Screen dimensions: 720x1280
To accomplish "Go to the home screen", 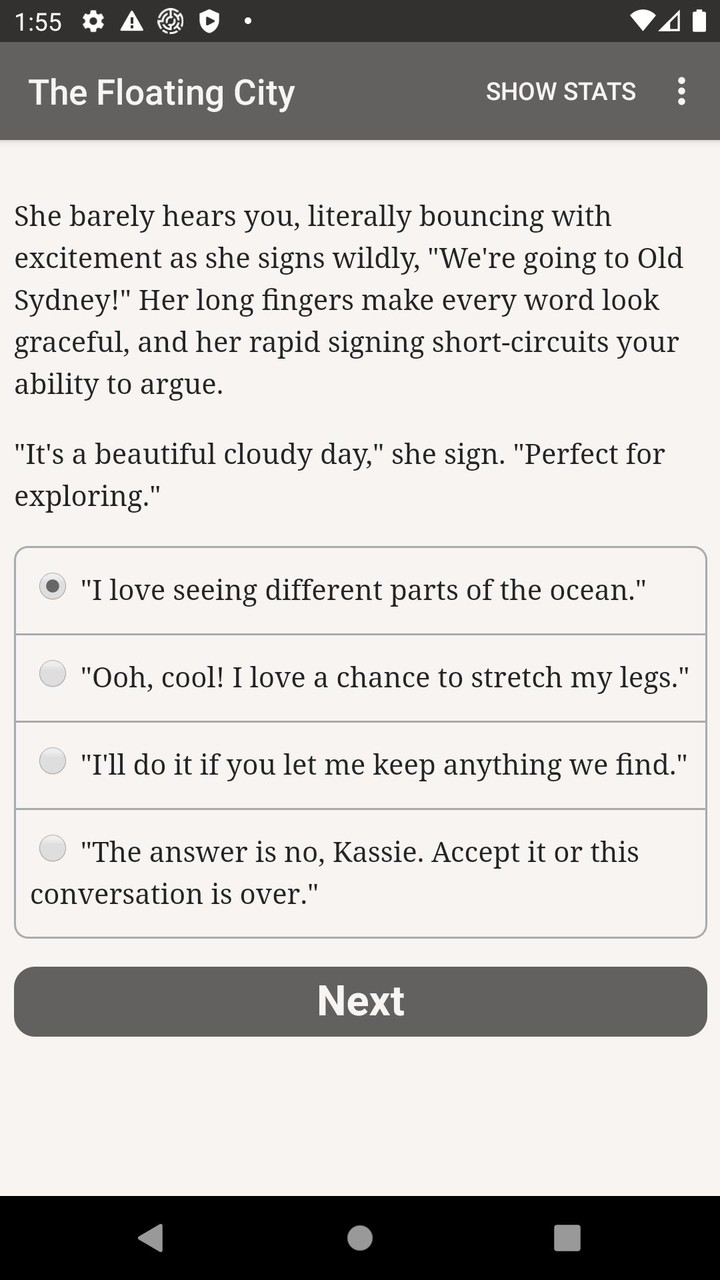I will (x=360, y=1238).
